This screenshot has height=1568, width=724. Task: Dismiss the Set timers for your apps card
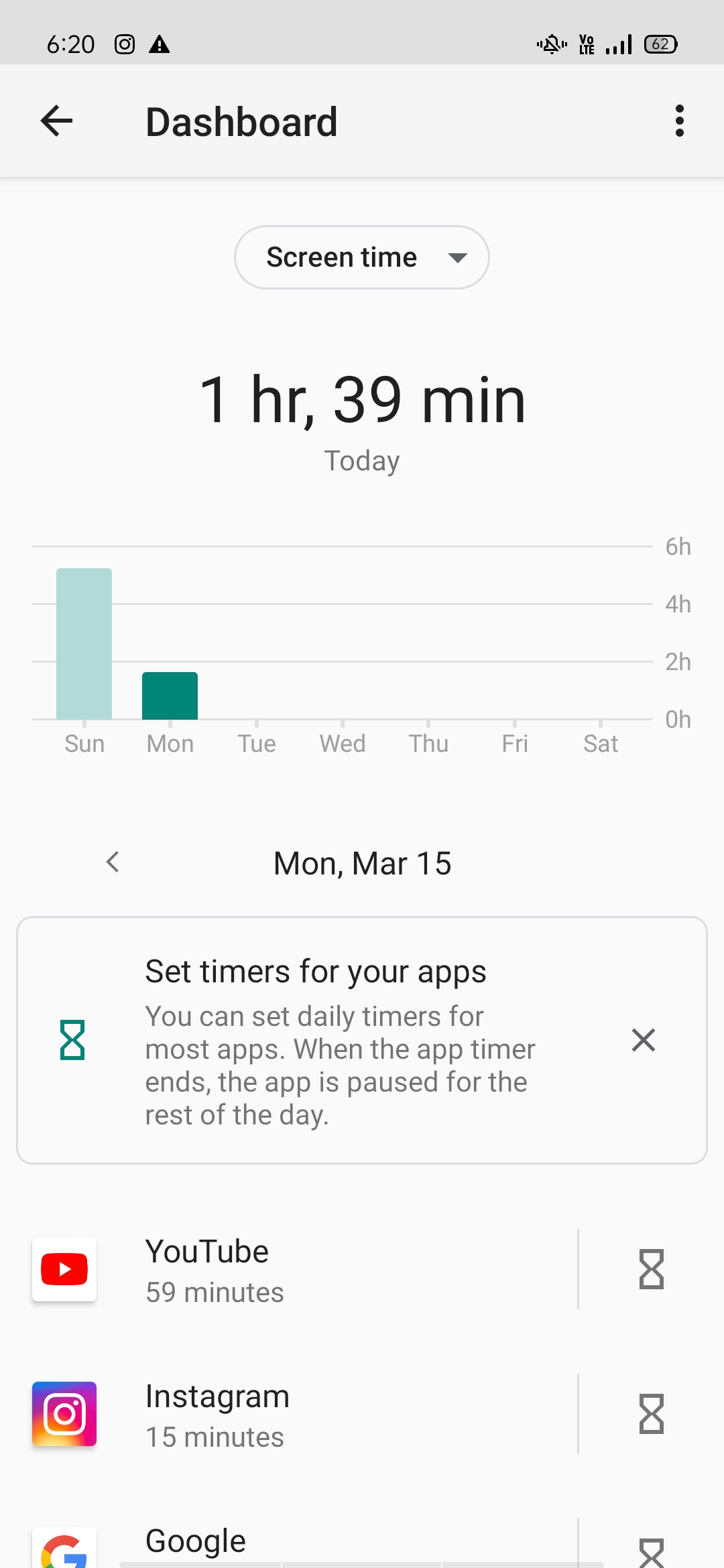point(643,1040)
